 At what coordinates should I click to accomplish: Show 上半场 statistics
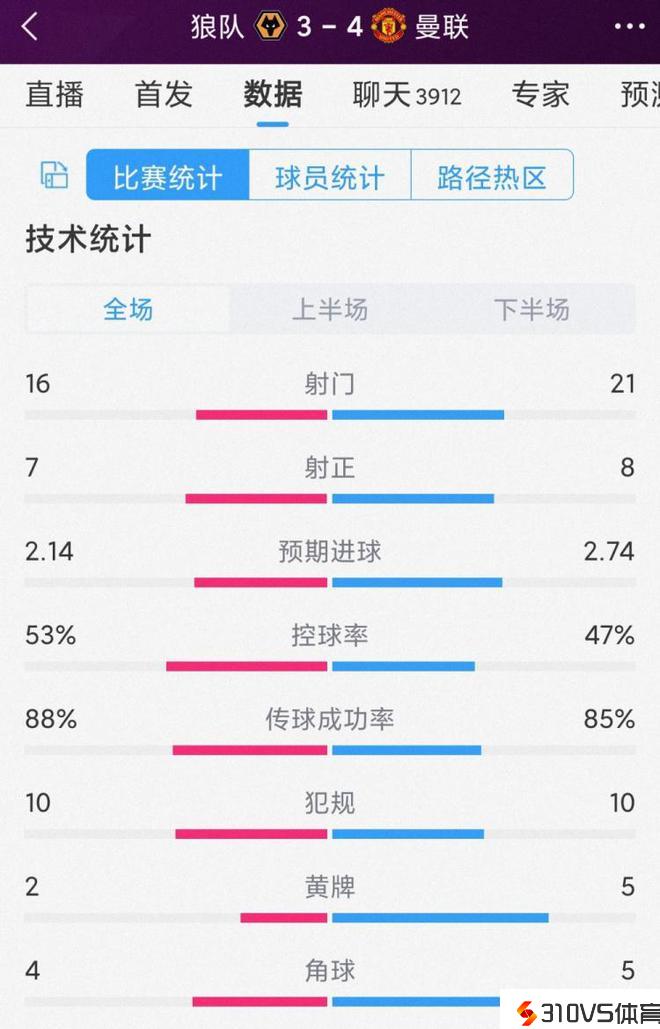pyautogui.click(x=329, y=309)
